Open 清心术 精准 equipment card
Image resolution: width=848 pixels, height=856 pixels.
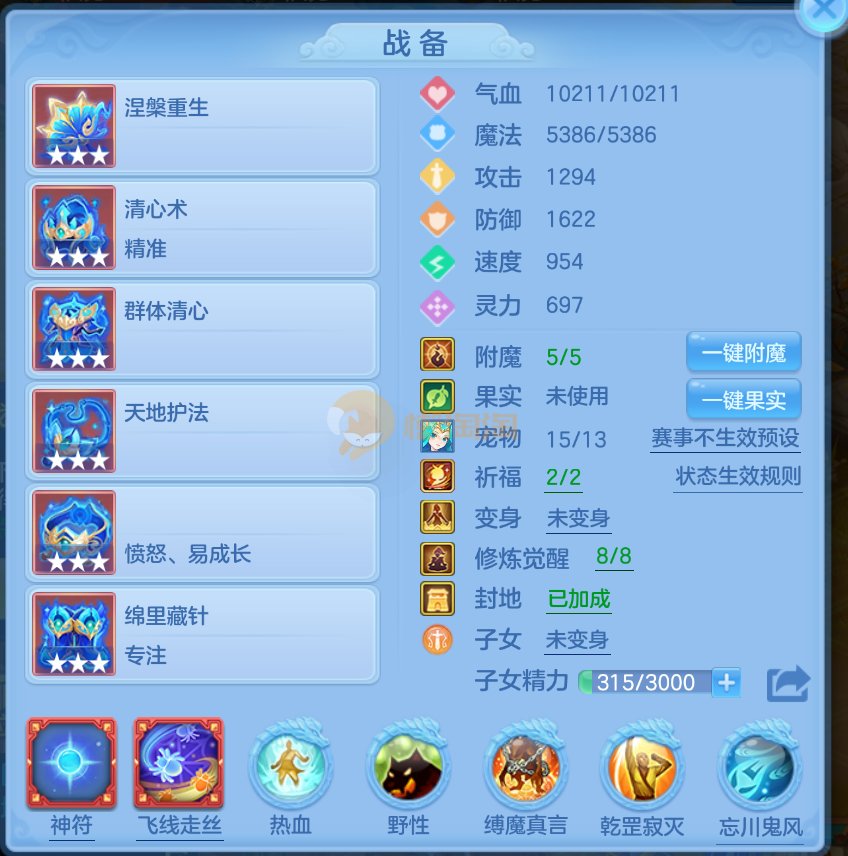pyautogui.click(x=203, y=228)
